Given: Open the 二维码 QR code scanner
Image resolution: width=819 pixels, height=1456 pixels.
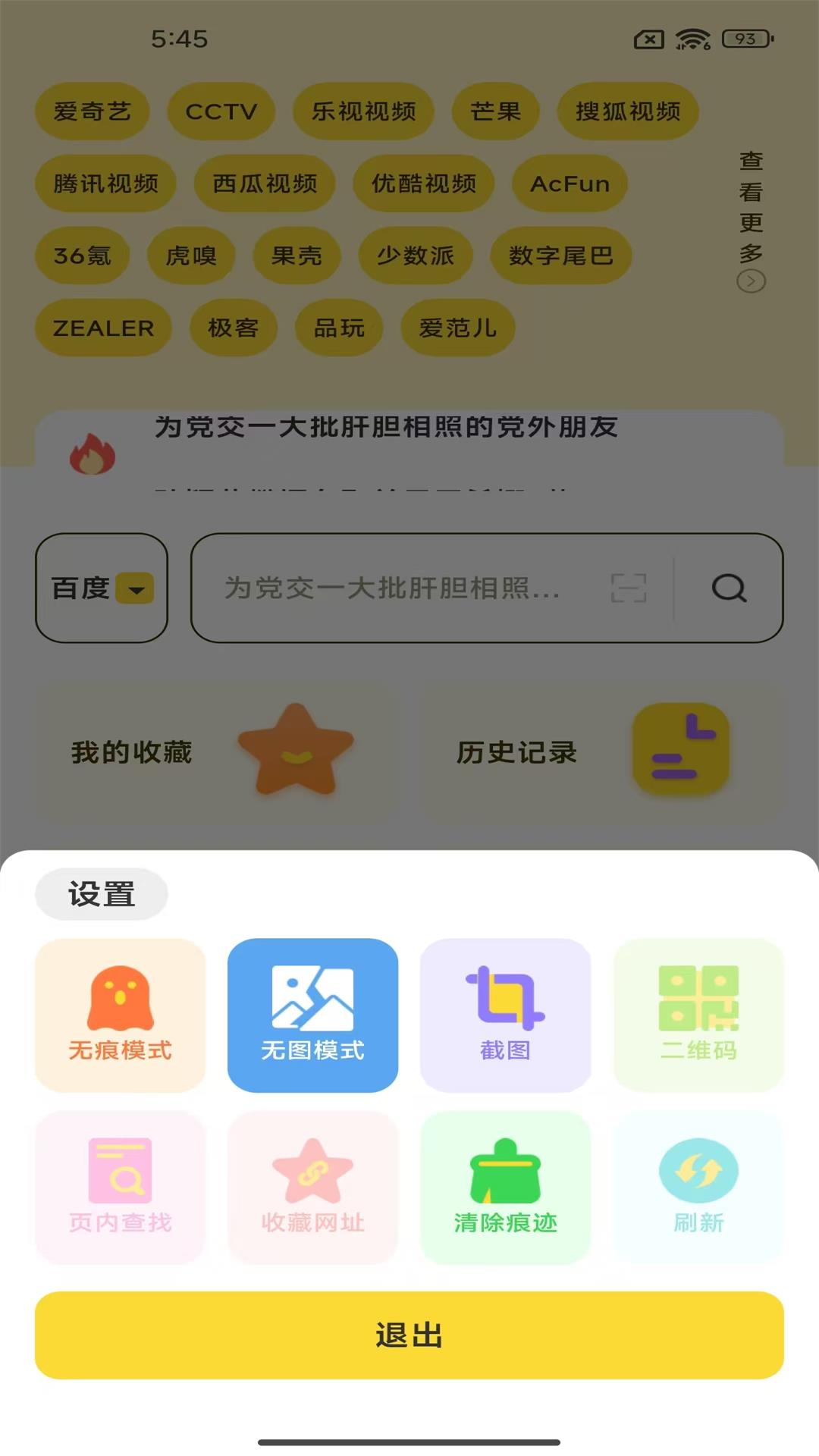Looking at the screenshot, I should coord(698,1016).
